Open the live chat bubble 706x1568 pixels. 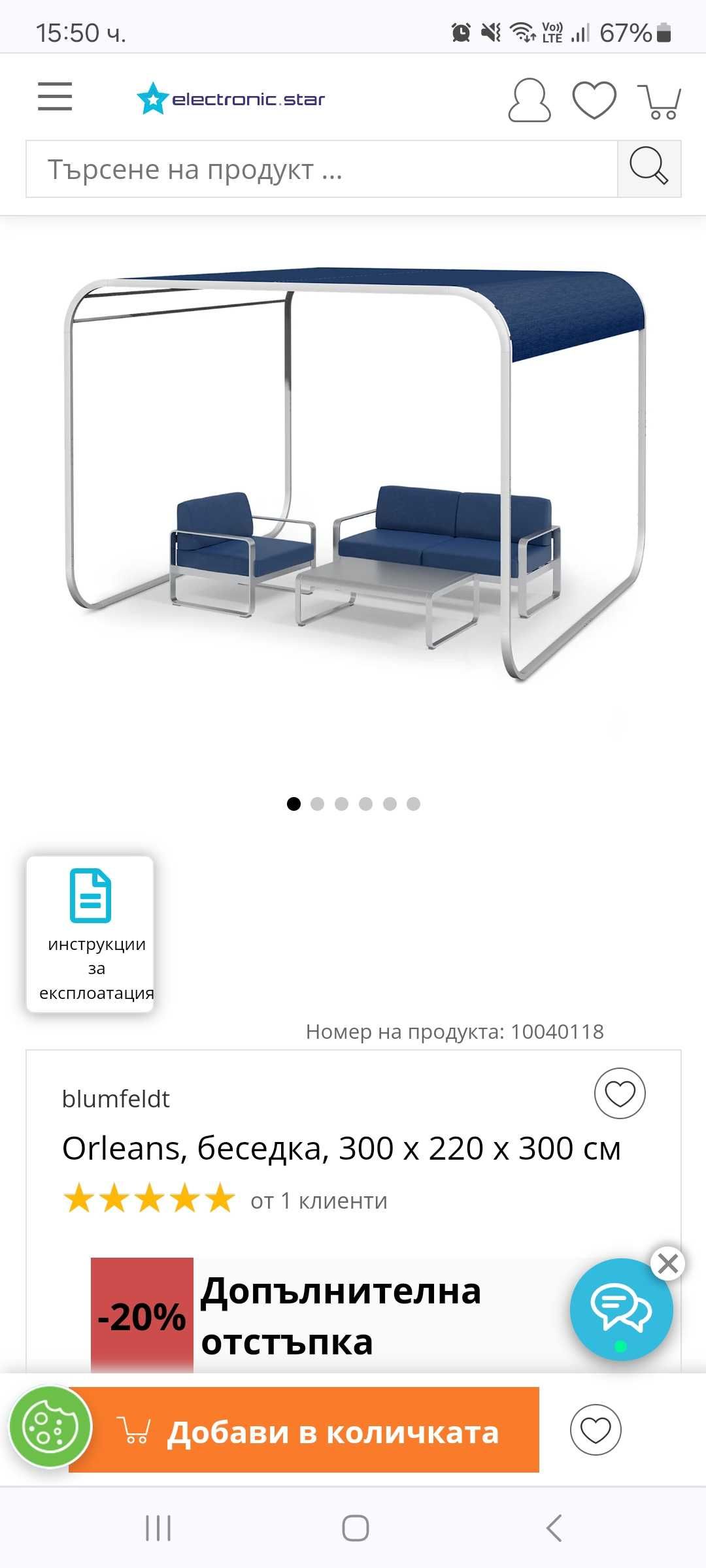click(621, 1309)
